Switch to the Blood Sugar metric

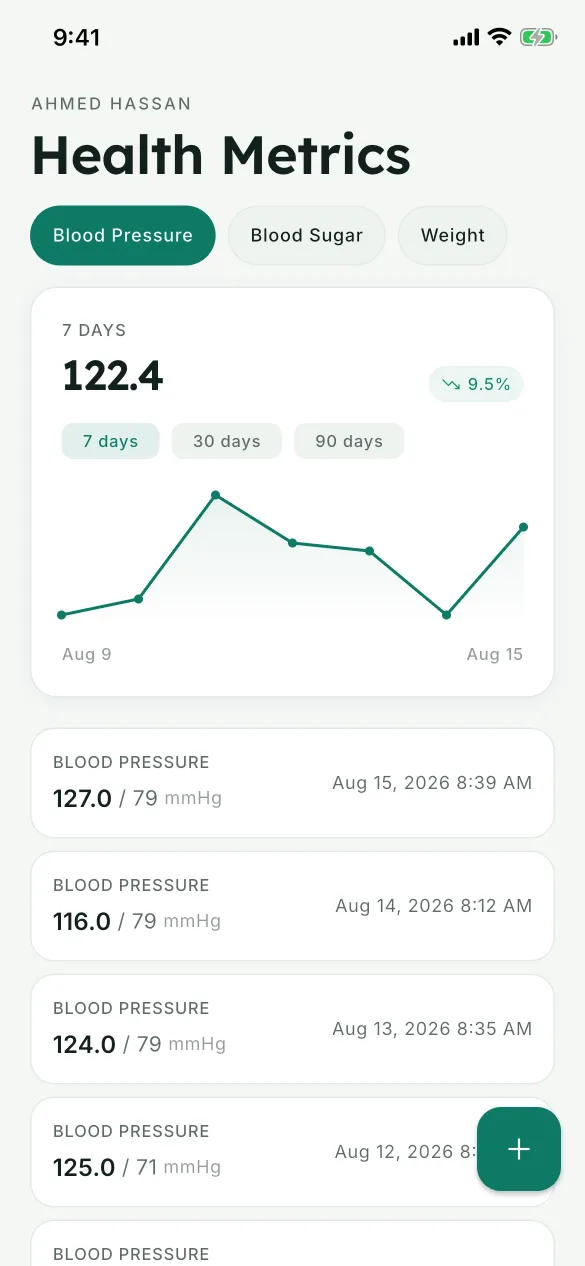coord(306,235)
